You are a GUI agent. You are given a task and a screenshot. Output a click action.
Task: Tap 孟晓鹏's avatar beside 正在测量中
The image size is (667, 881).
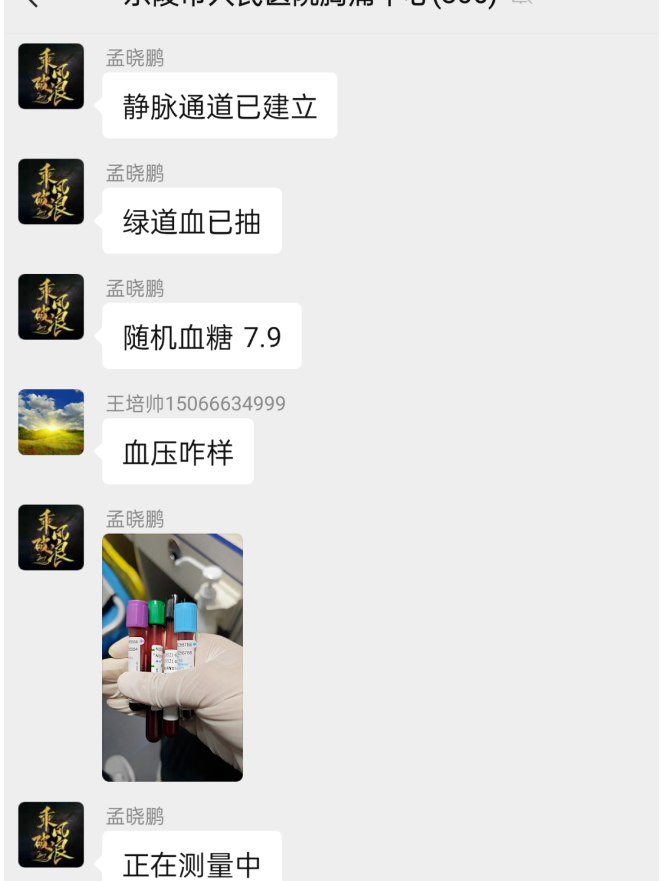click(51, 835)
